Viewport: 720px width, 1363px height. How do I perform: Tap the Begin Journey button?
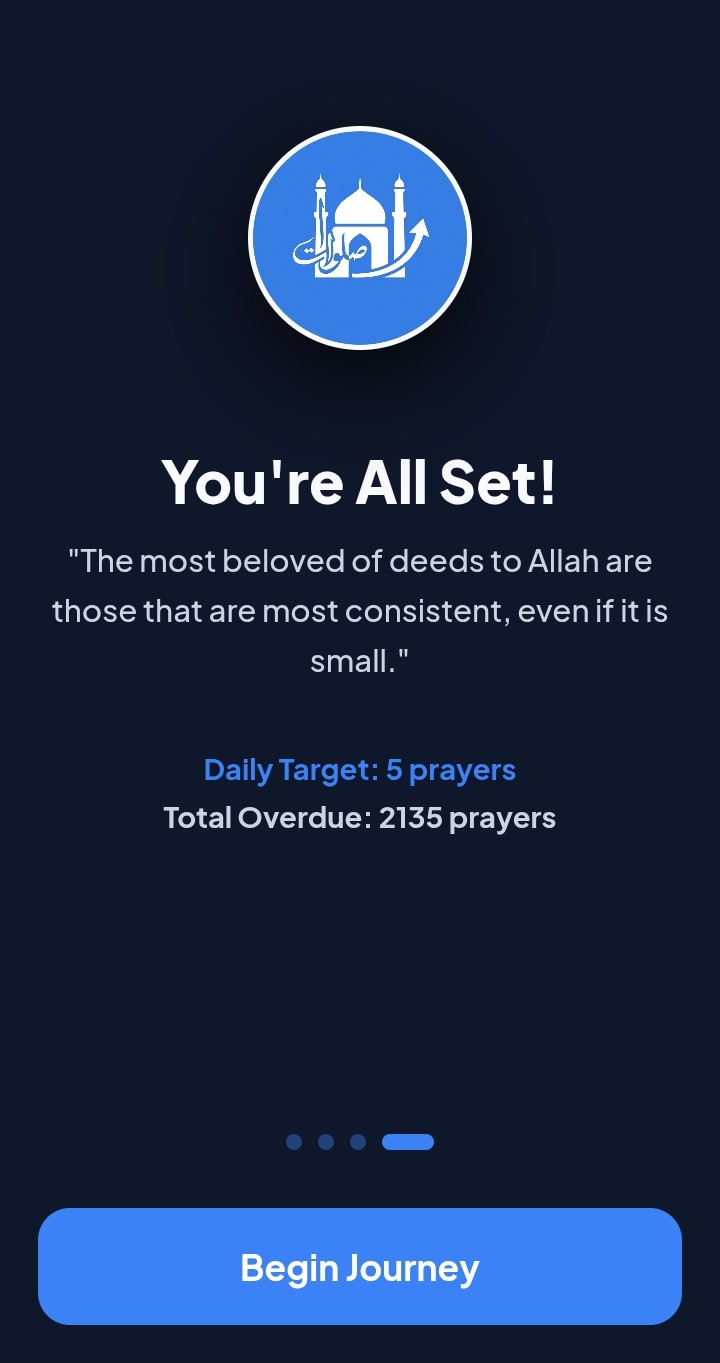coord(360,1266)
